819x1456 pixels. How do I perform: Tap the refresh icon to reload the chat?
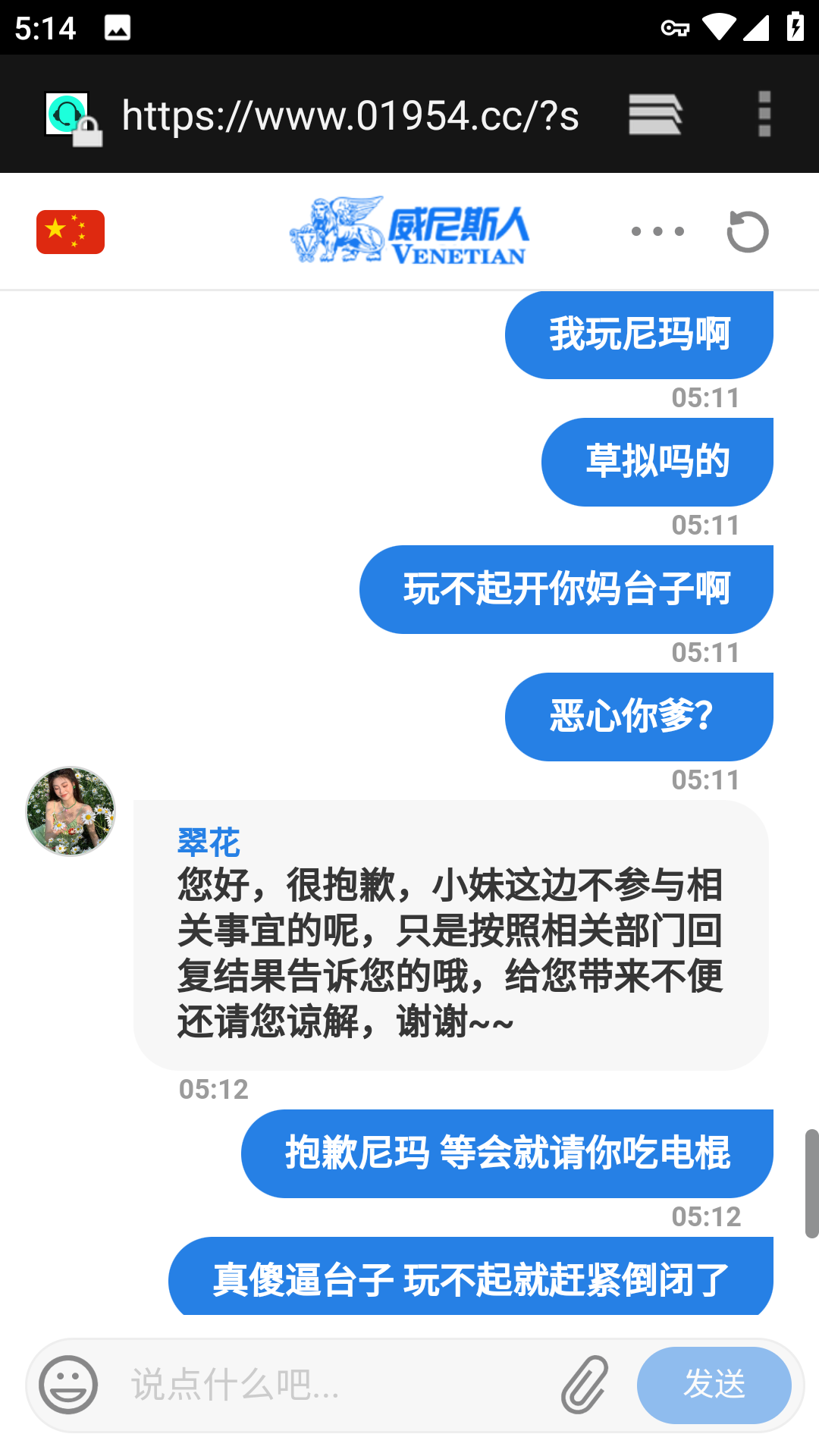click(x=746, y=231)
